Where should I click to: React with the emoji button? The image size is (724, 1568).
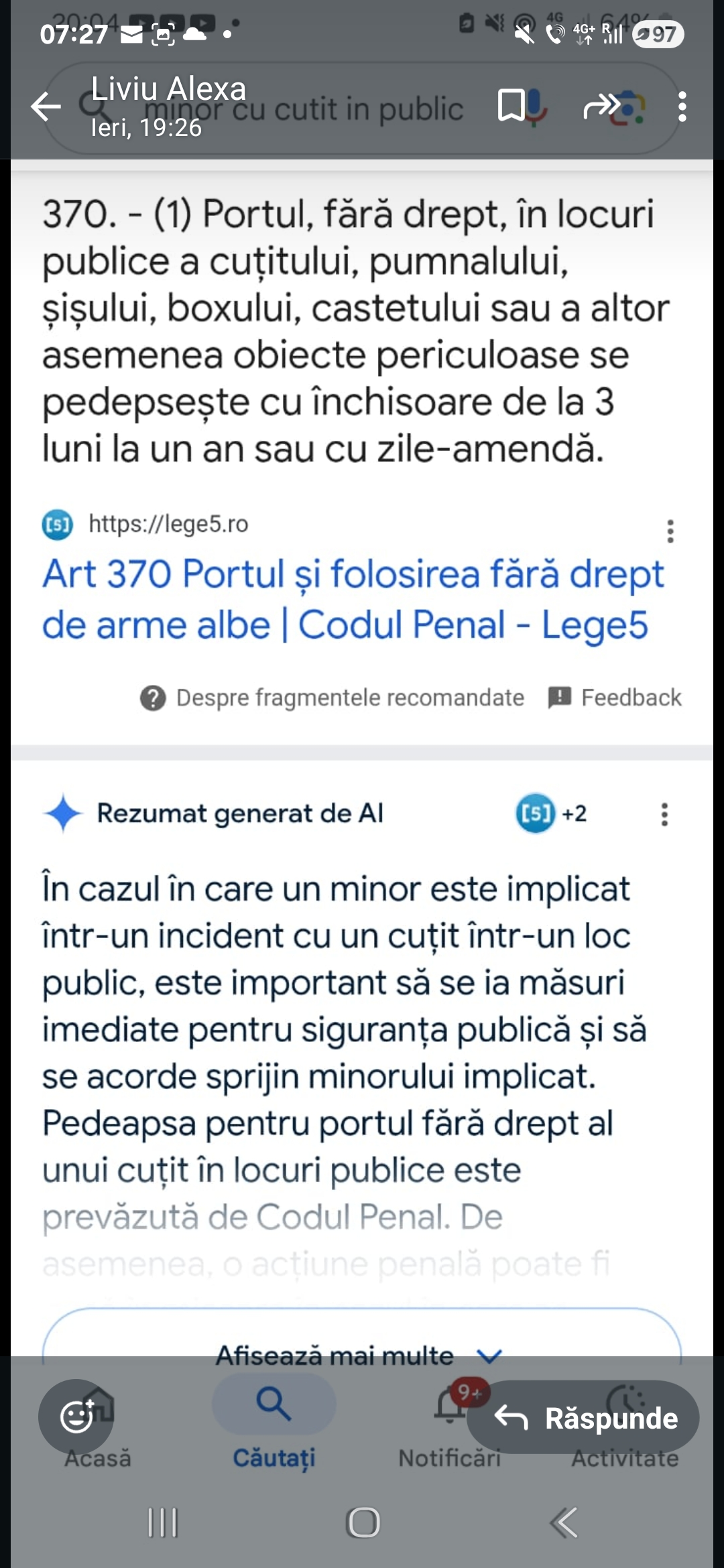(76, 1417)
